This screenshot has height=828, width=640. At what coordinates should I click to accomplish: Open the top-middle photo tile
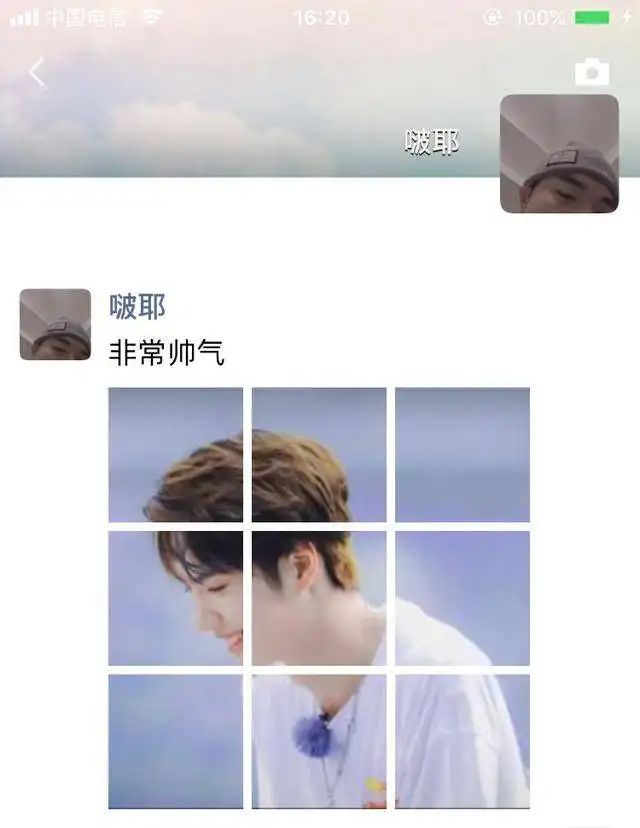[319, 454]
